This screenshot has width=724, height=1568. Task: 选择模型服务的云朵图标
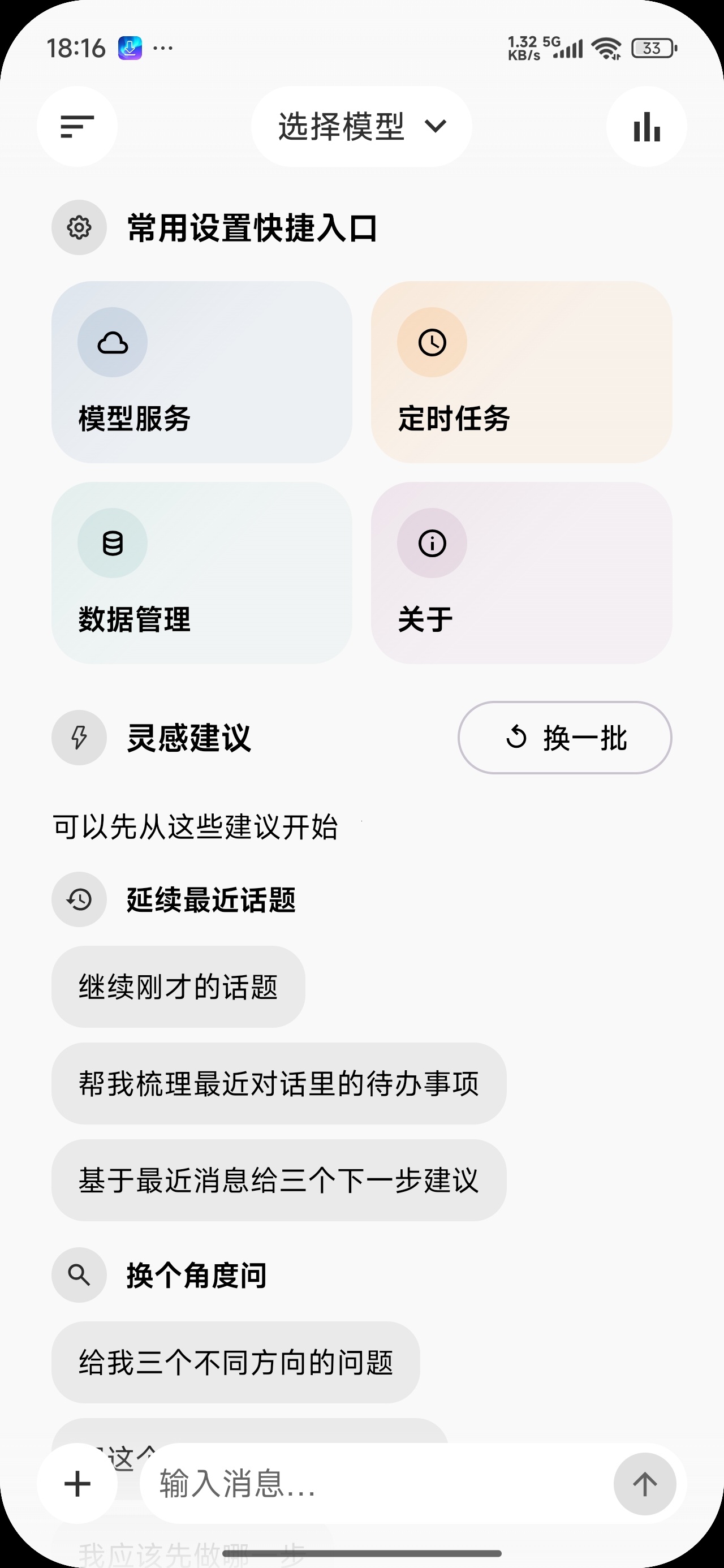112,343
